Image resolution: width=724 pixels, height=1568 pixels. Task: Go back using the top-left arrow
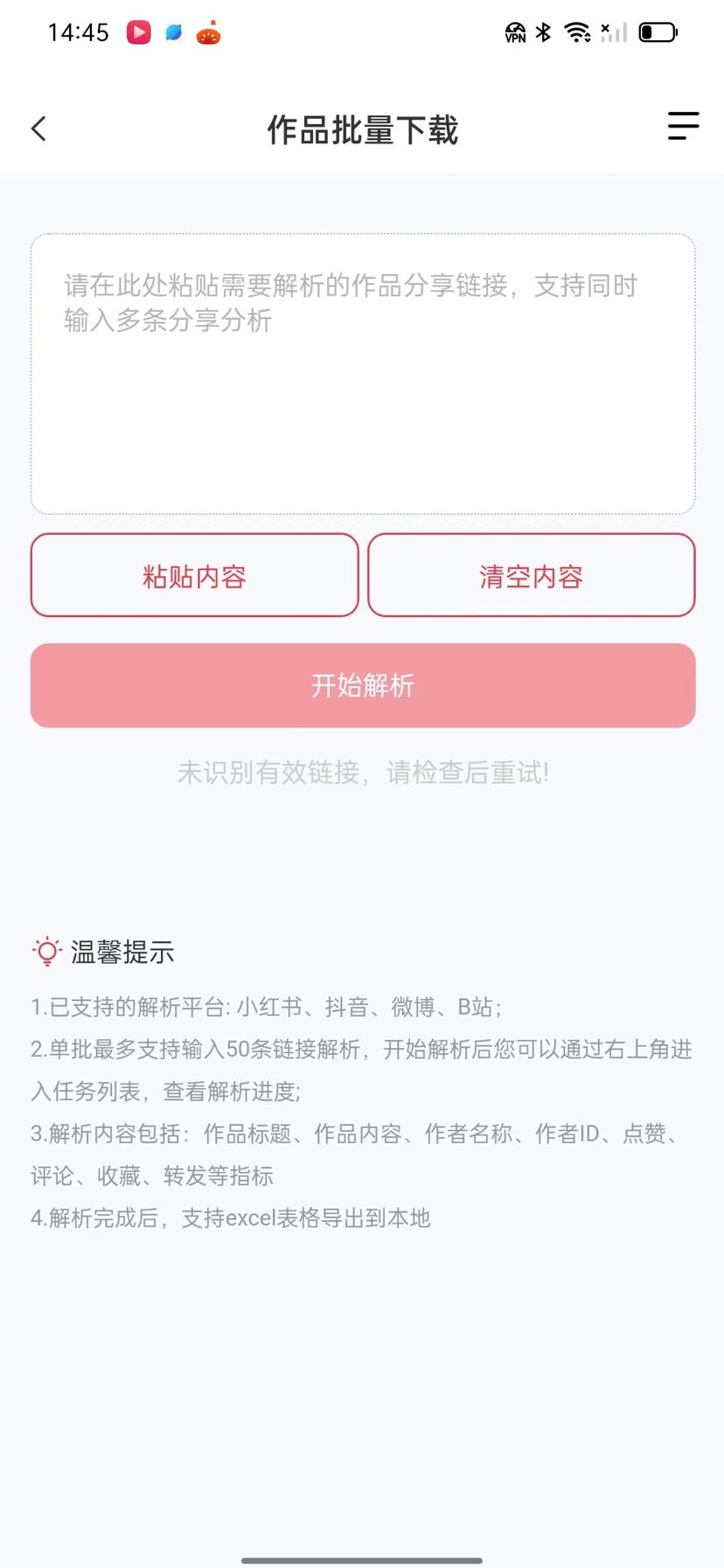(39, 129)
